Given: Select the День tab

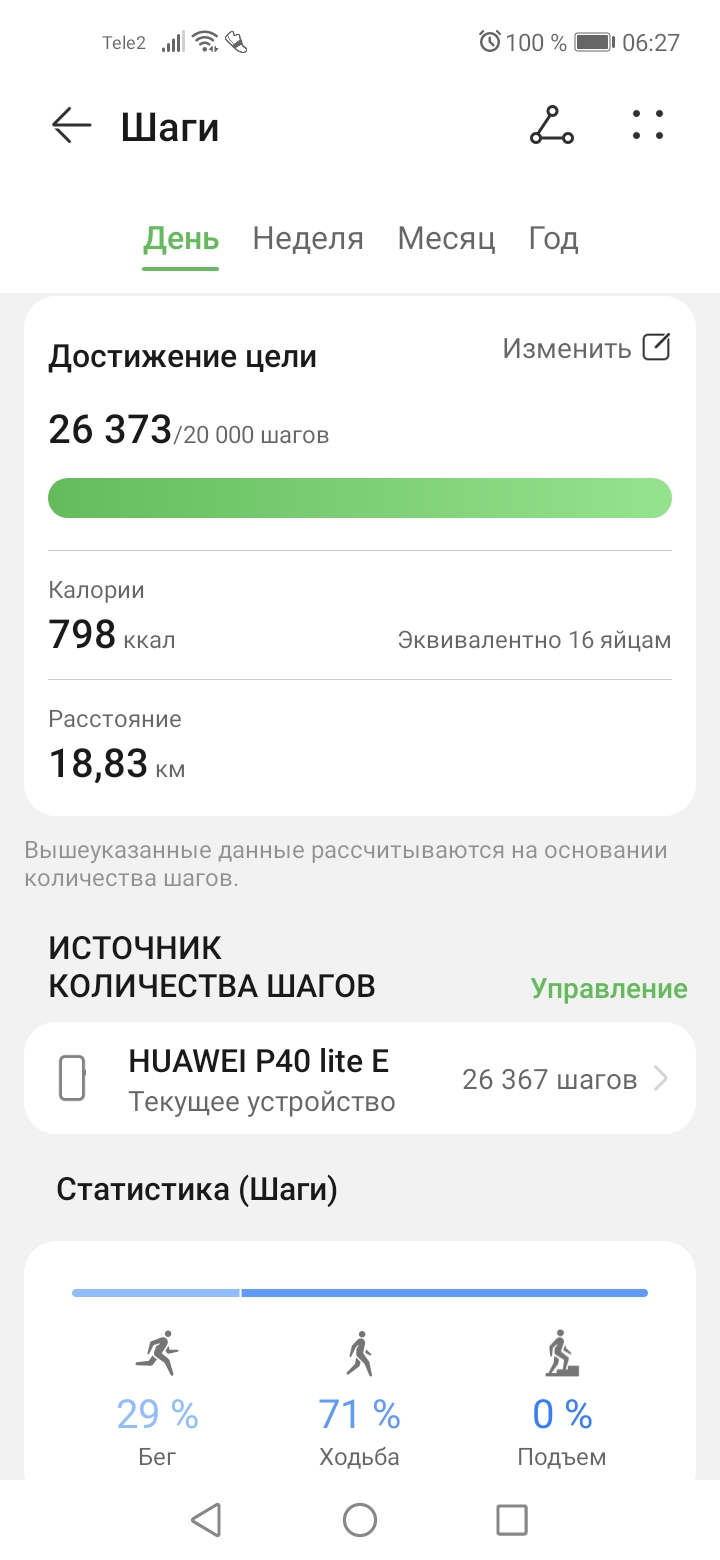Looking at the screenshot, I should coord(181,239).
